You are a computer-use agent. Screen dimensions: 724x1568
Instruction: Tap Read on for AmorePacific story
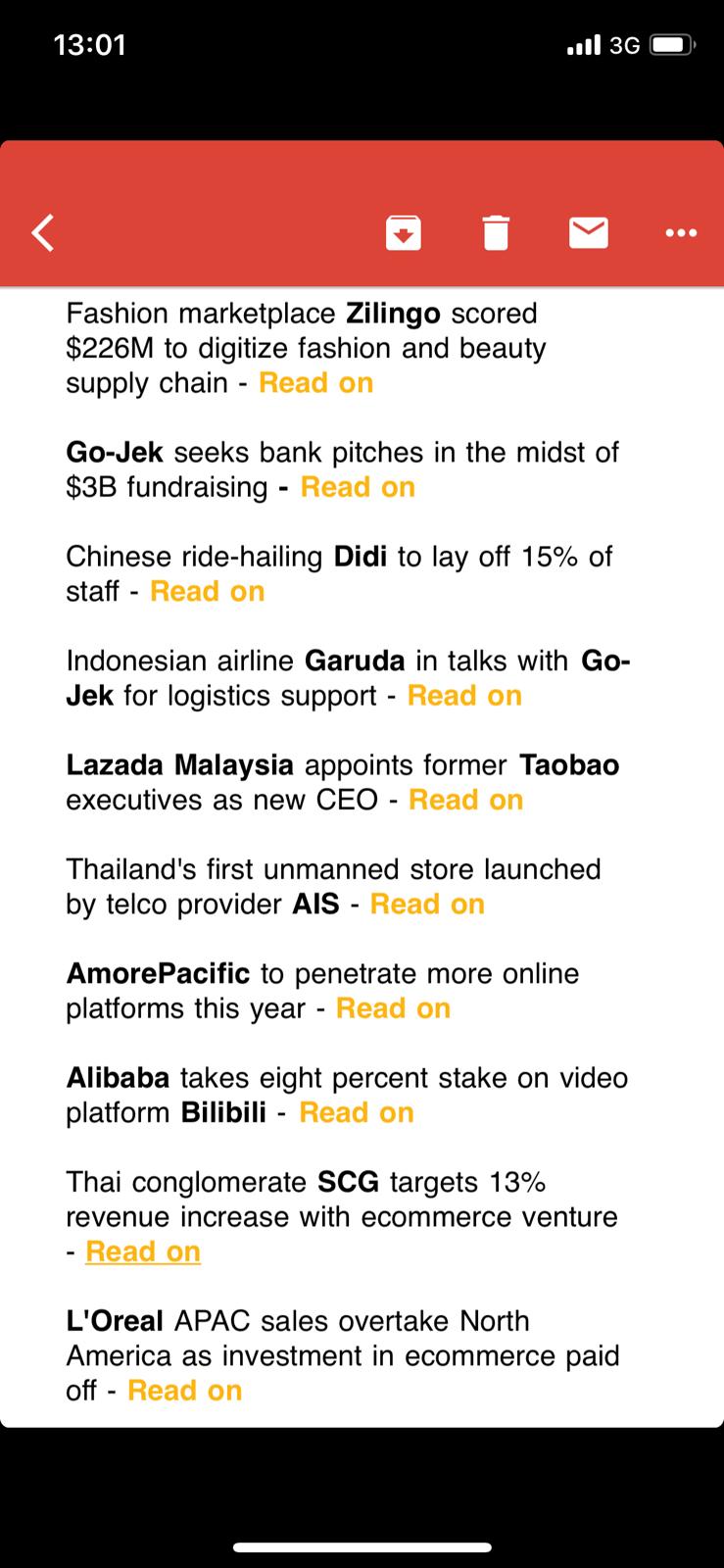coord(393,1008)
